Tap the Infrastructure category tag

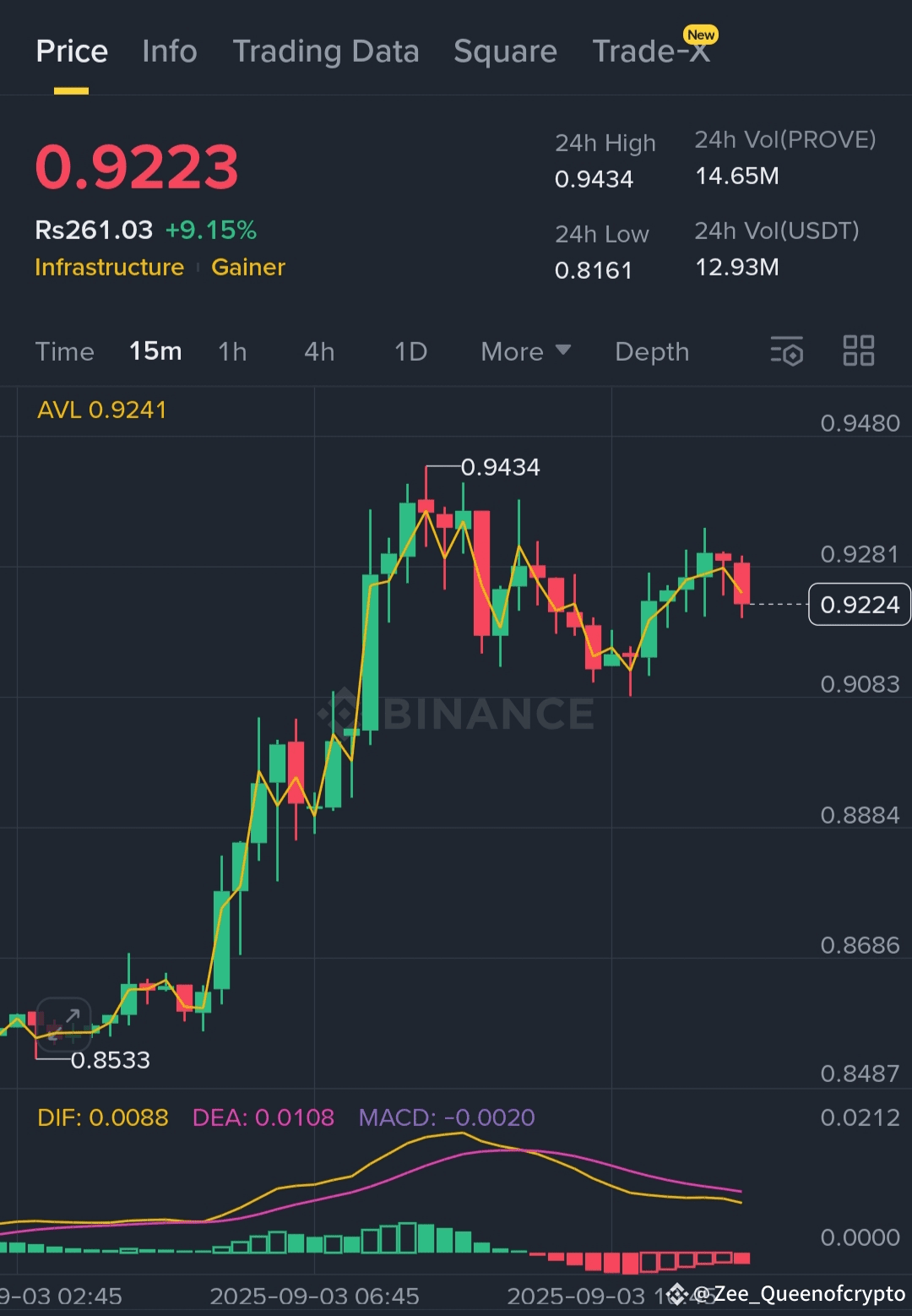click(109, 268)
